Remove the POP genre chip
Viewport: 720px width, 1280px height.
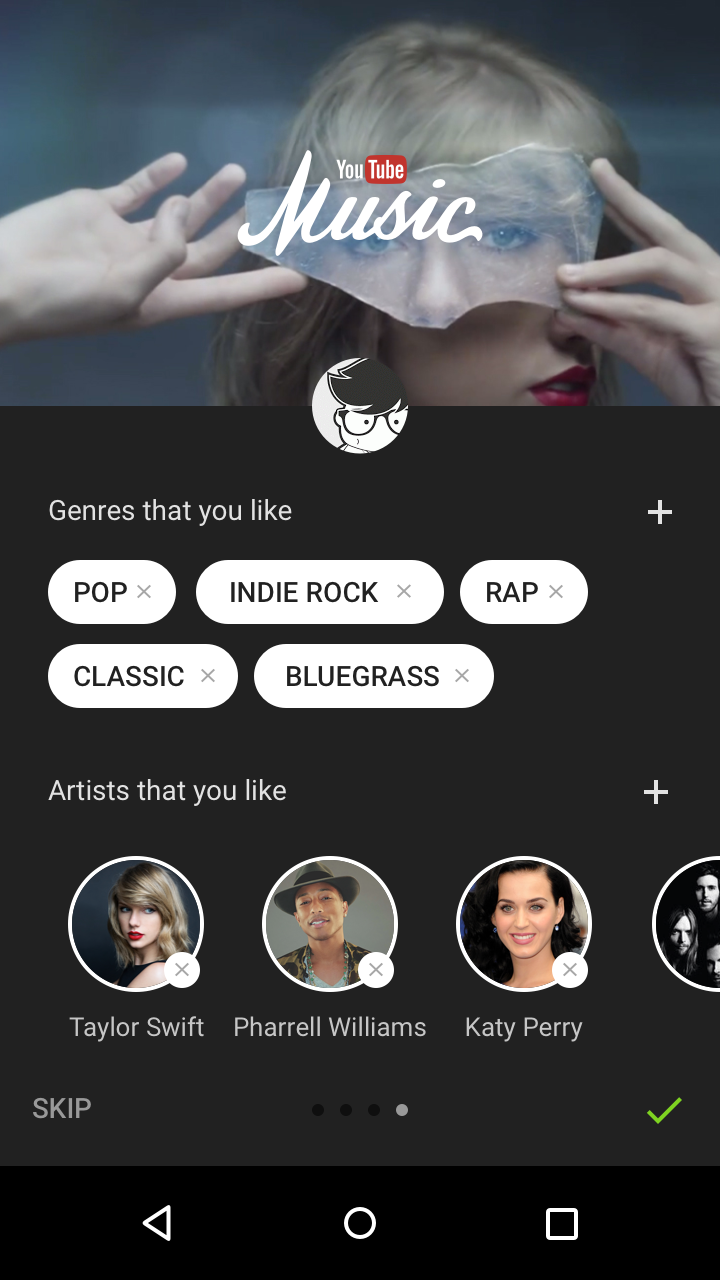tap(144, 592)
